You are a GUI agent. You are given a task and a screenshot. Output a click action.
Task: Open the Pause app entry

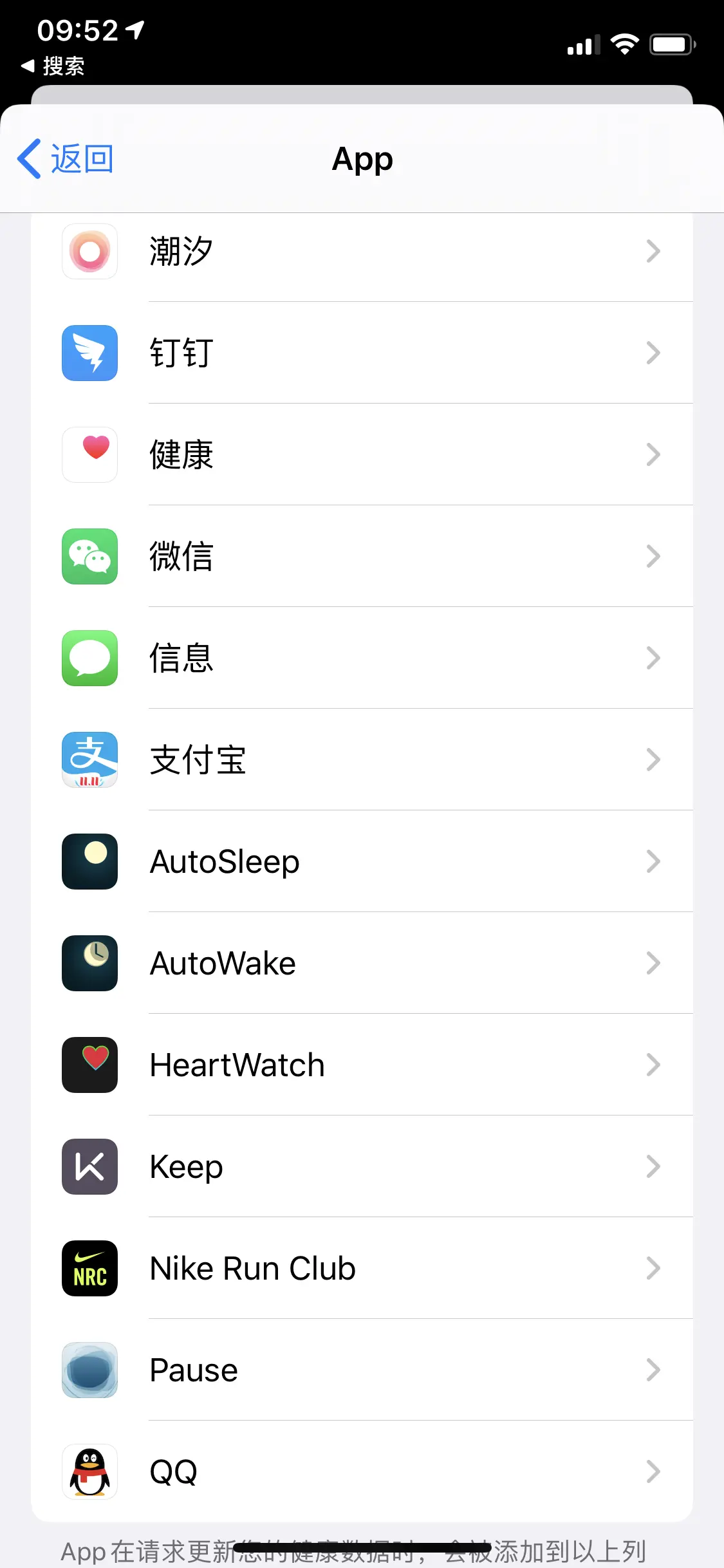point(362,1370)
